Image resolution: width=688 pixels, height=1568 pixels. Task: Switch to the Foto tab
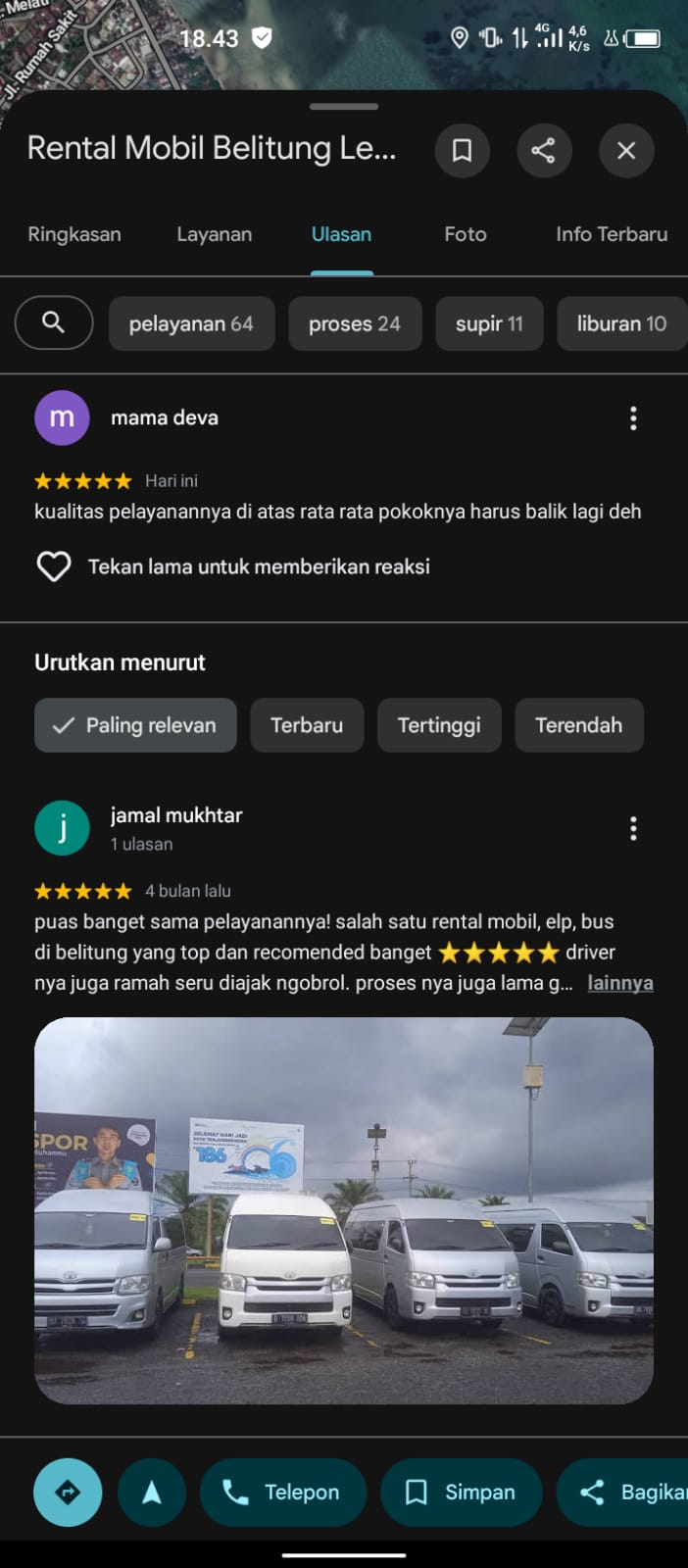[x=466, y=234]
